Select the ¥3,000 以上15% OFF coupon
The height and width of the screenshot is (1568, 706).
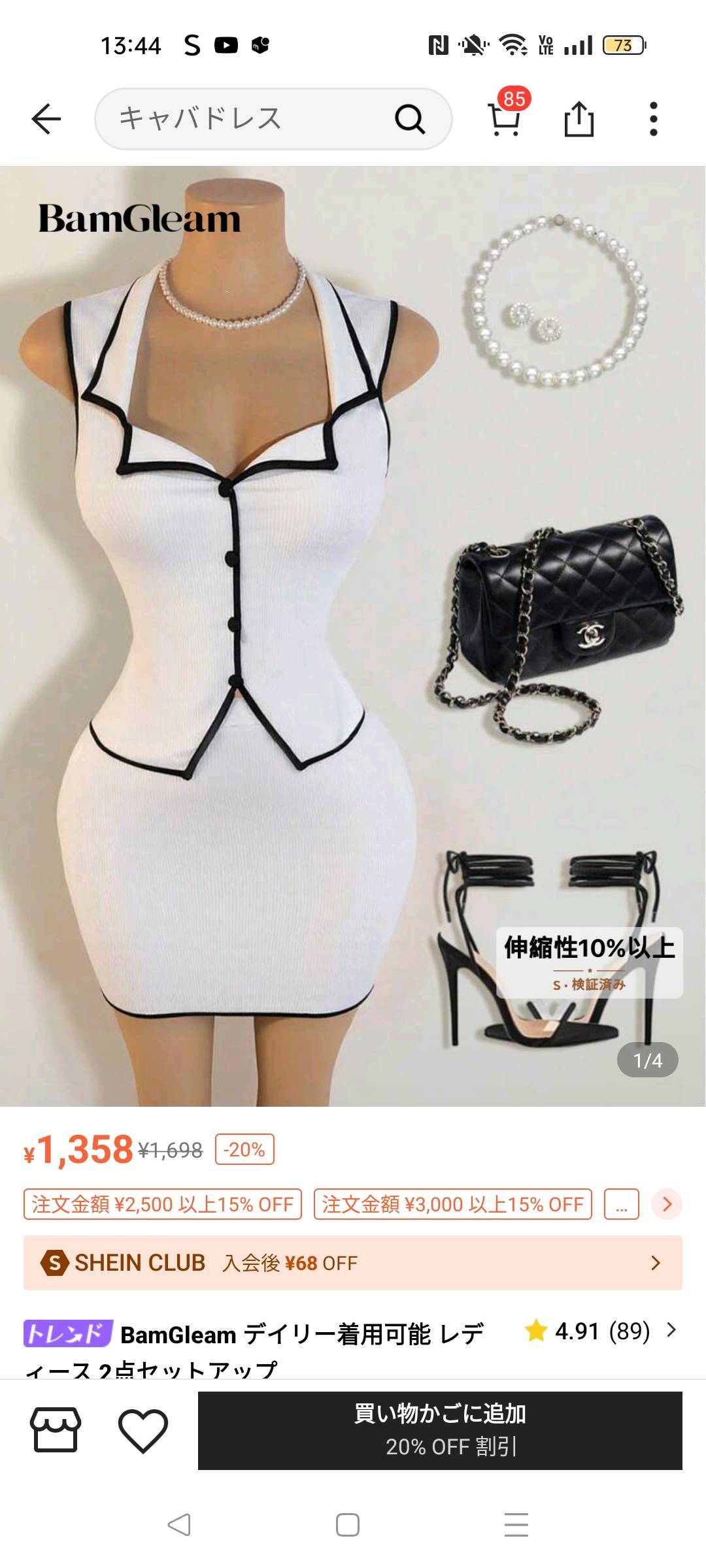452,1204
